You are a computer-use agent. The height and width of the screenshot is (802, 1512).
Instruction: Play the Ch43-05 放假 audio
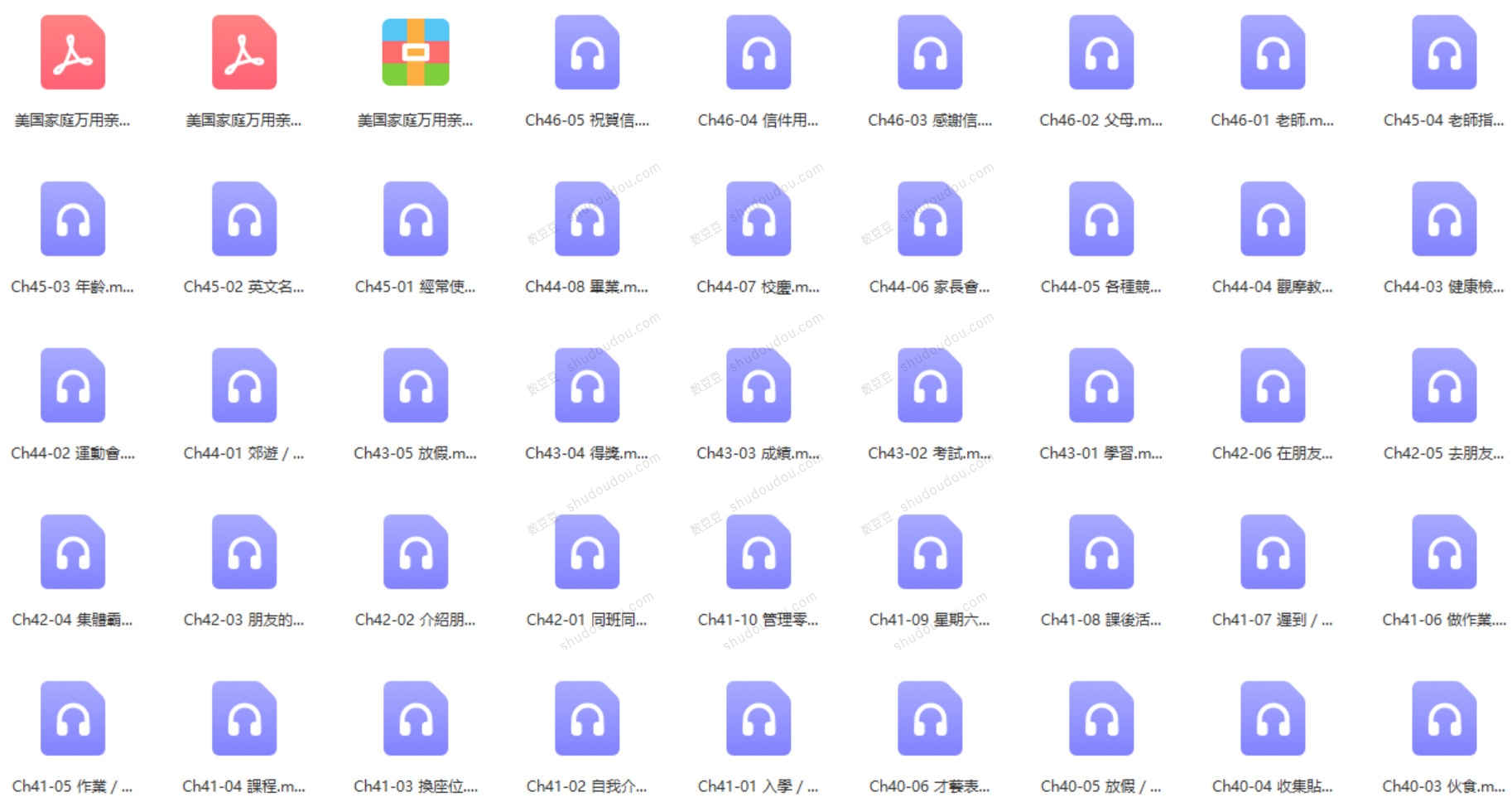coord(416,386)
